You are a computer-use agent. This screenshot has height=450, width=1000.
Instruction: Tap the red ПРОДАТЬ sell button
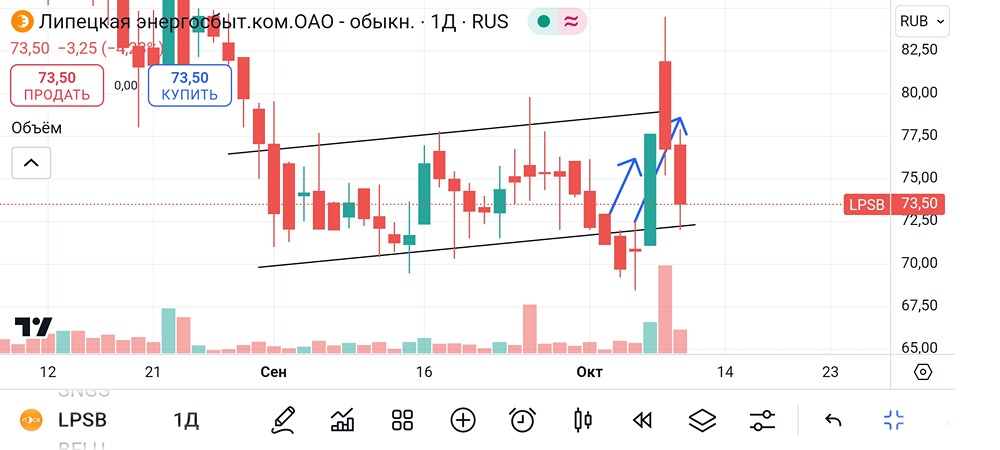(x=57, y=85)
